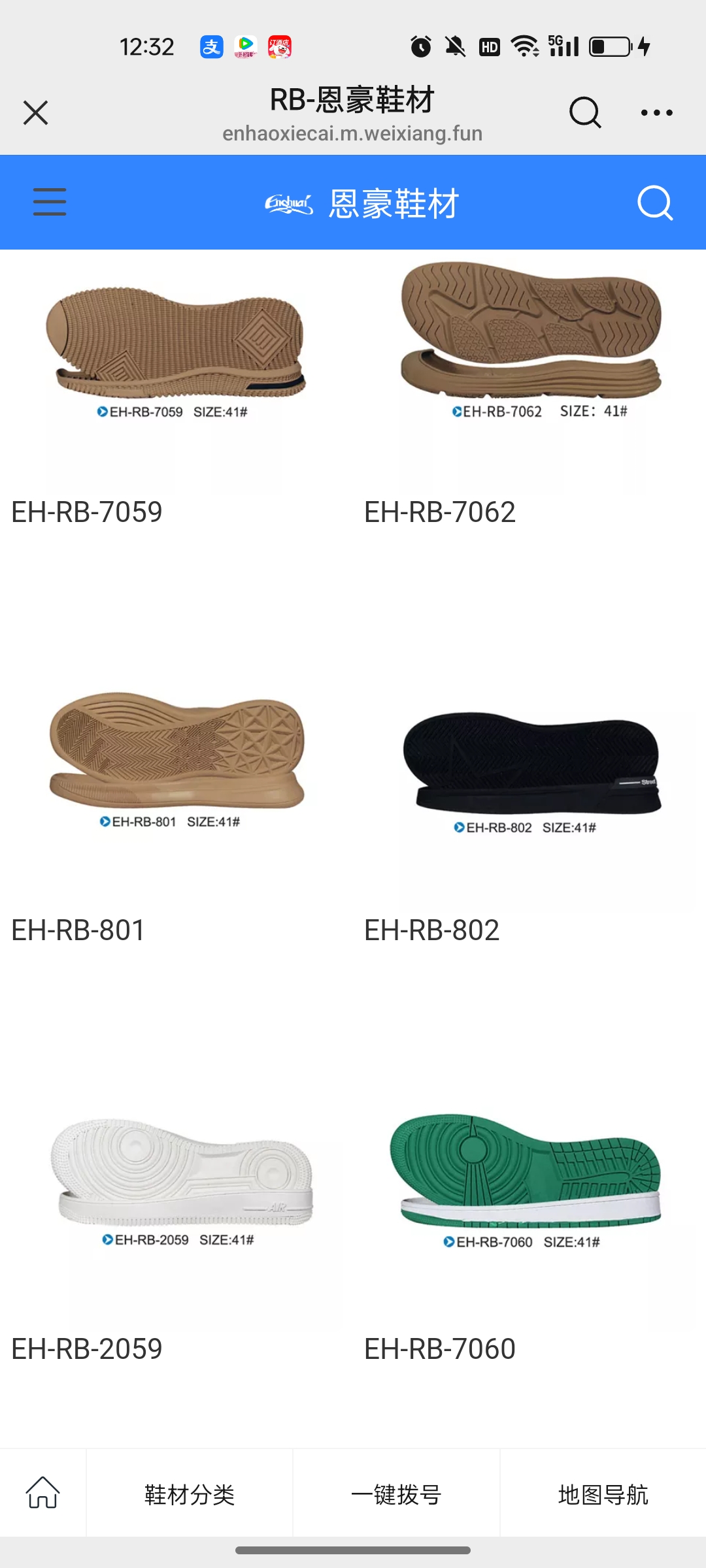Tap 一键拨号 to call
This screenshot has width=706, height=1568.
click(x=396, y=1494)
